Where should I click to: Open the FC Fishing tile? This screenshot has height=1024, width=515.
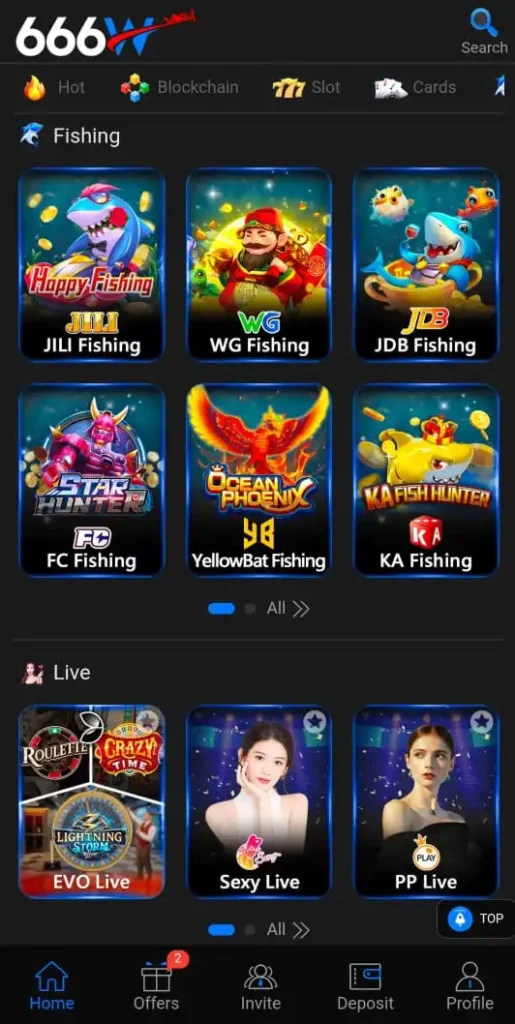click(x=92, y=480)
